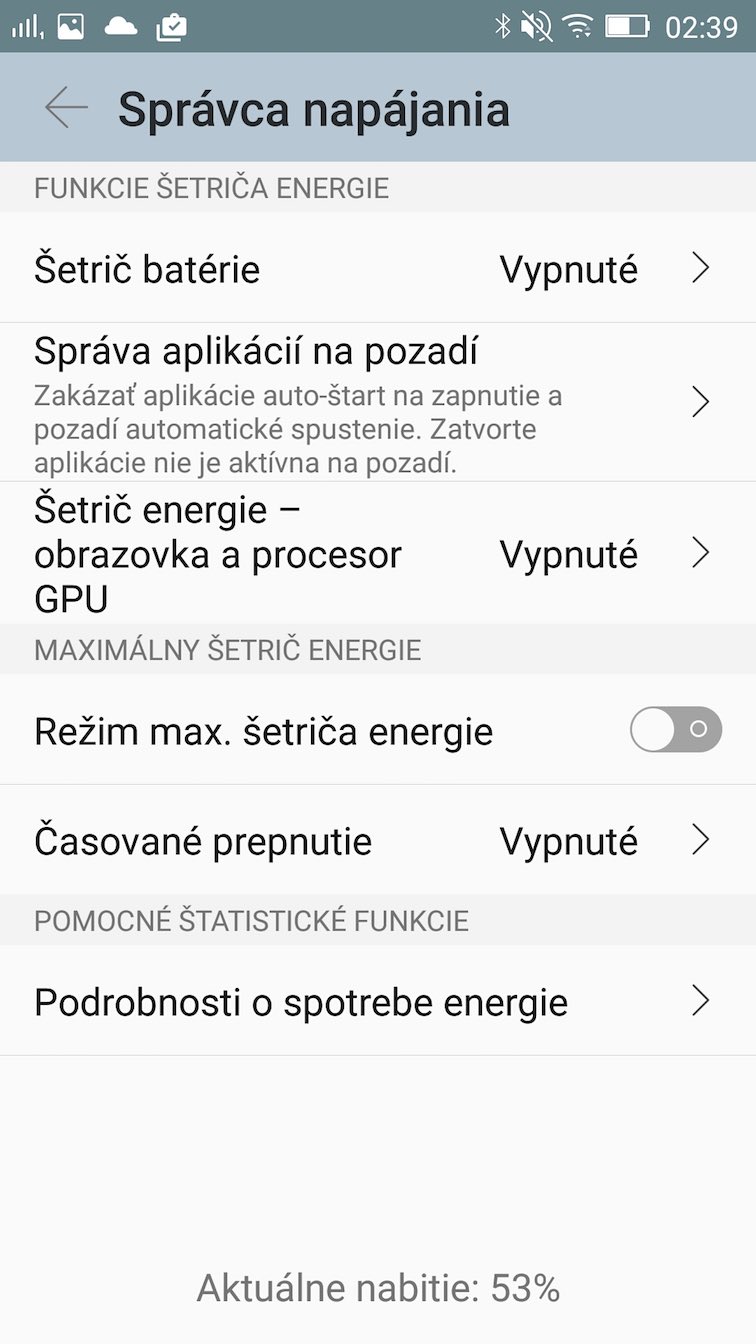This screenshot has height=1344, width=756.
Task: Go back using the arrow icon
Action: point(66,108)
